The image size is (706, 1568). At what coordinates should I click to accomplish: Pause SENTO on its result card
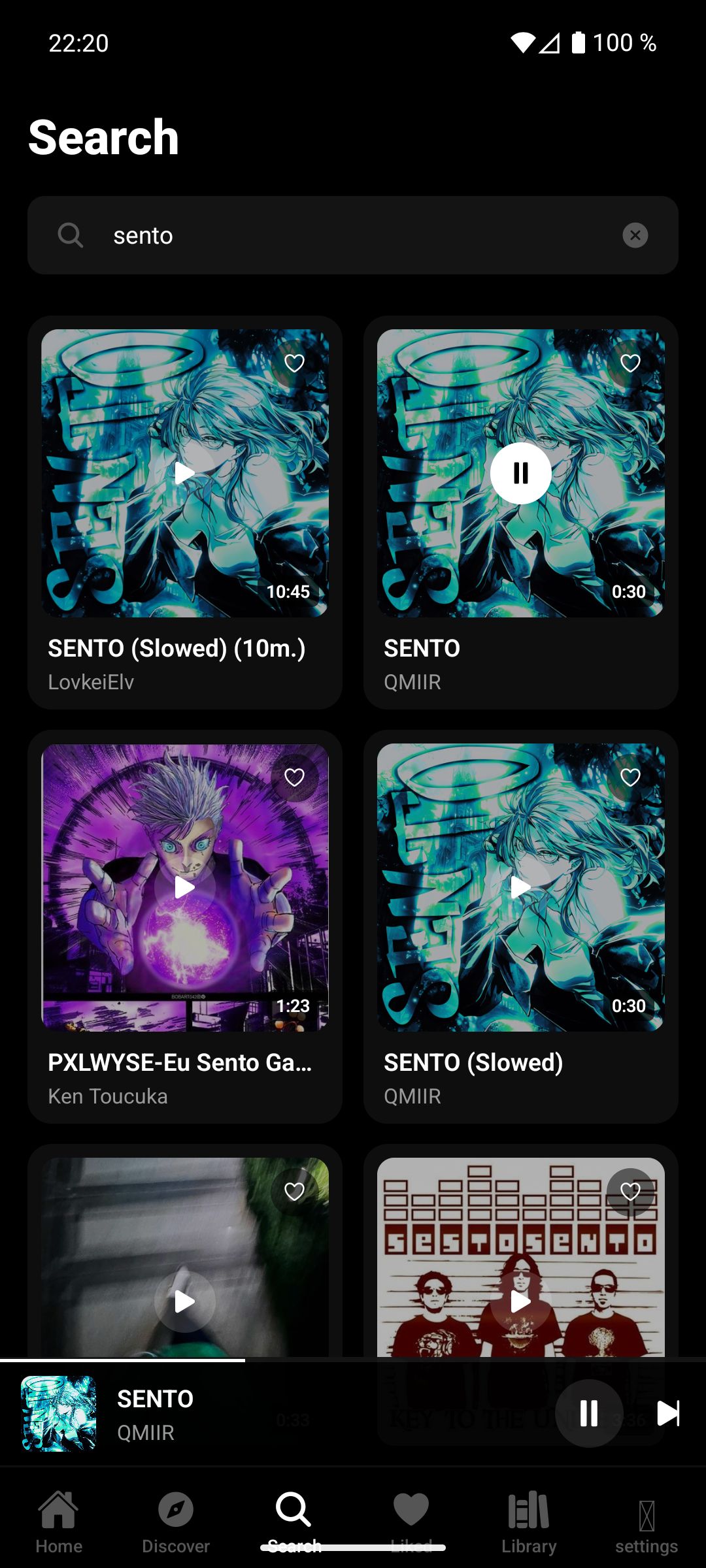point(520,473)
